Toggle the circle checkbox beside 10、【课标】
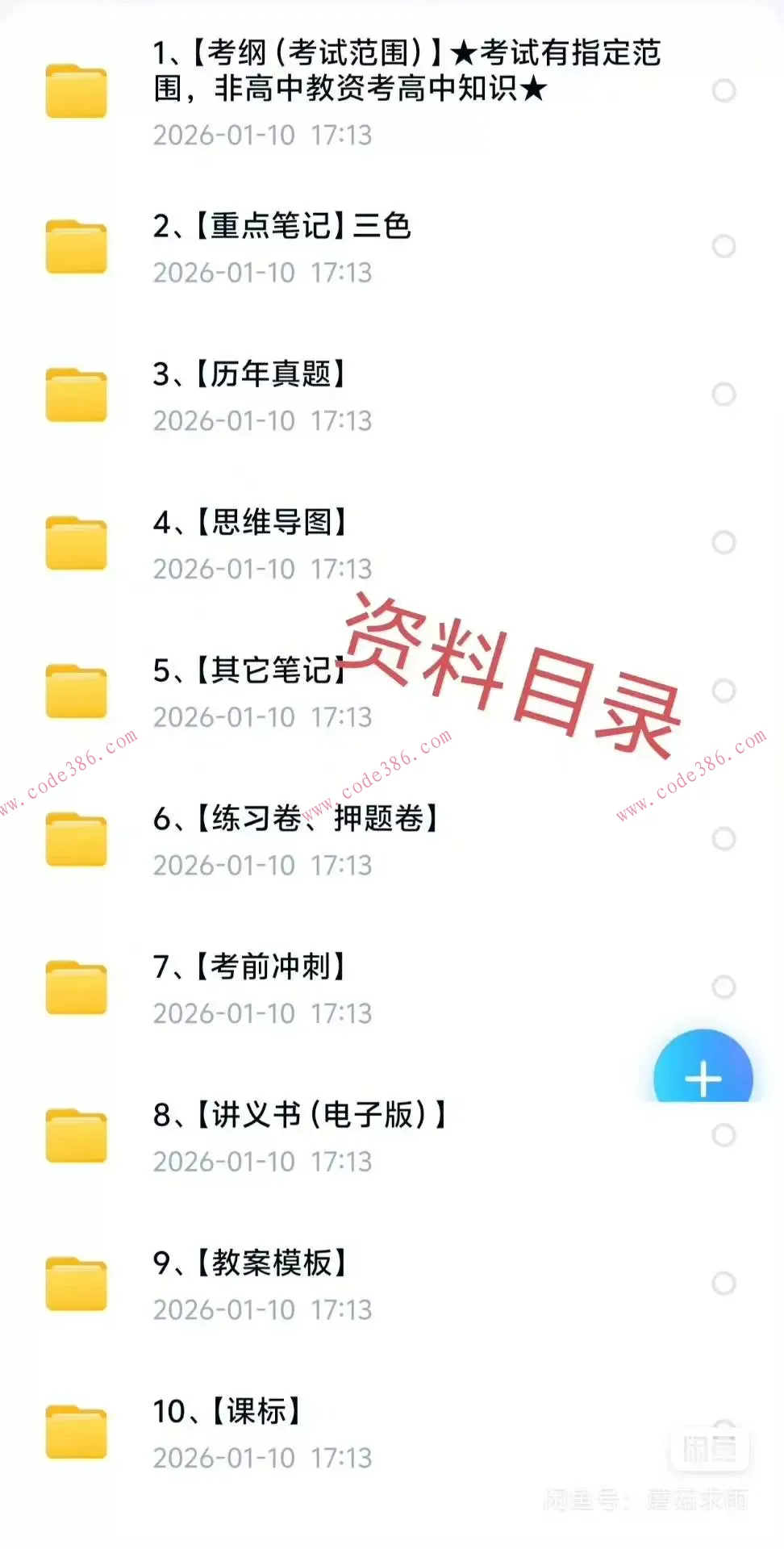The image size is (784, 1549). tap(722, 1432)
